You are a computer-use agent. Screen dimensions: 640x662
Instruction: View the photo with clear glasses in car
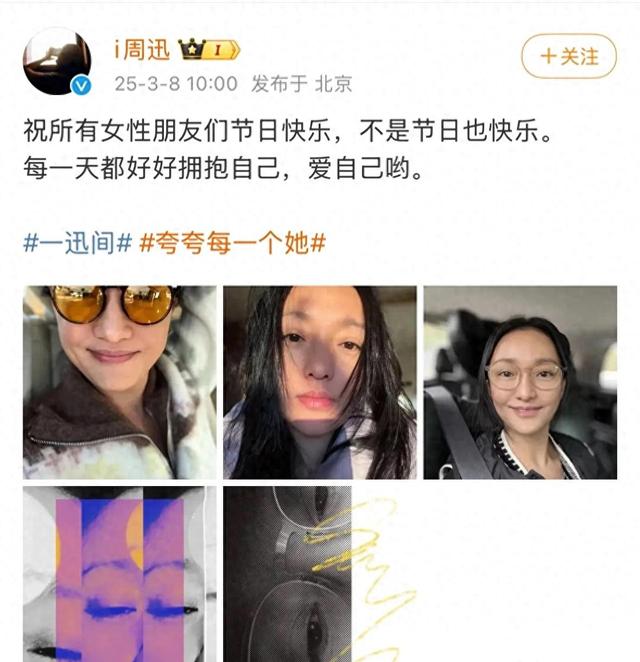point(520,382)
